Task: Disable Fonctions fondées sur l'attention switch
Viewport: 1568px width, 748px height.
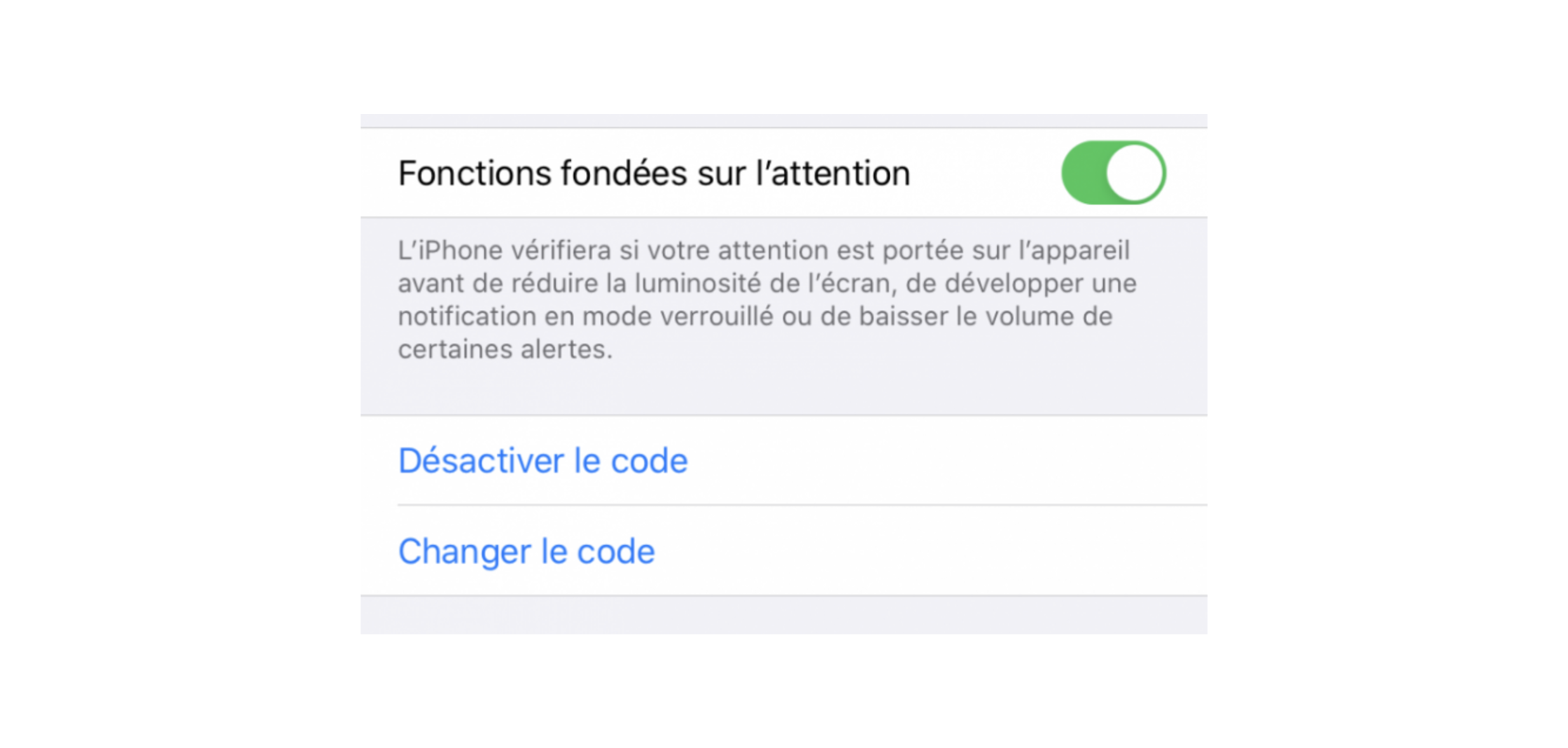Action: click(1113, 173)
